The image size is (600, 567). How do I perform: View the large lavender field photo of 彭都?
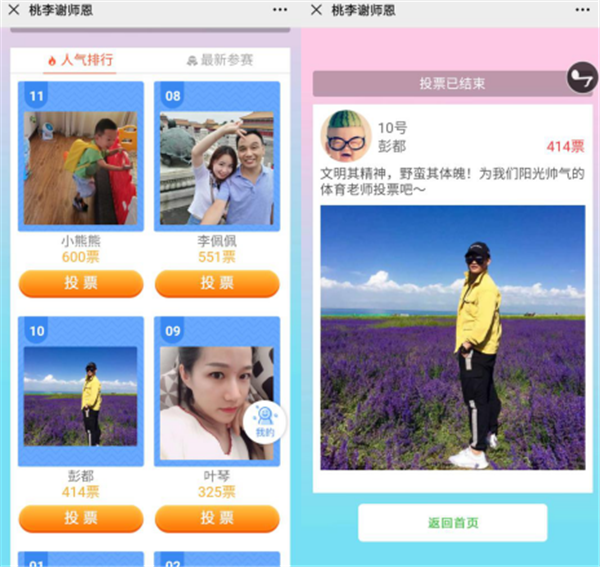pos(452,338)
